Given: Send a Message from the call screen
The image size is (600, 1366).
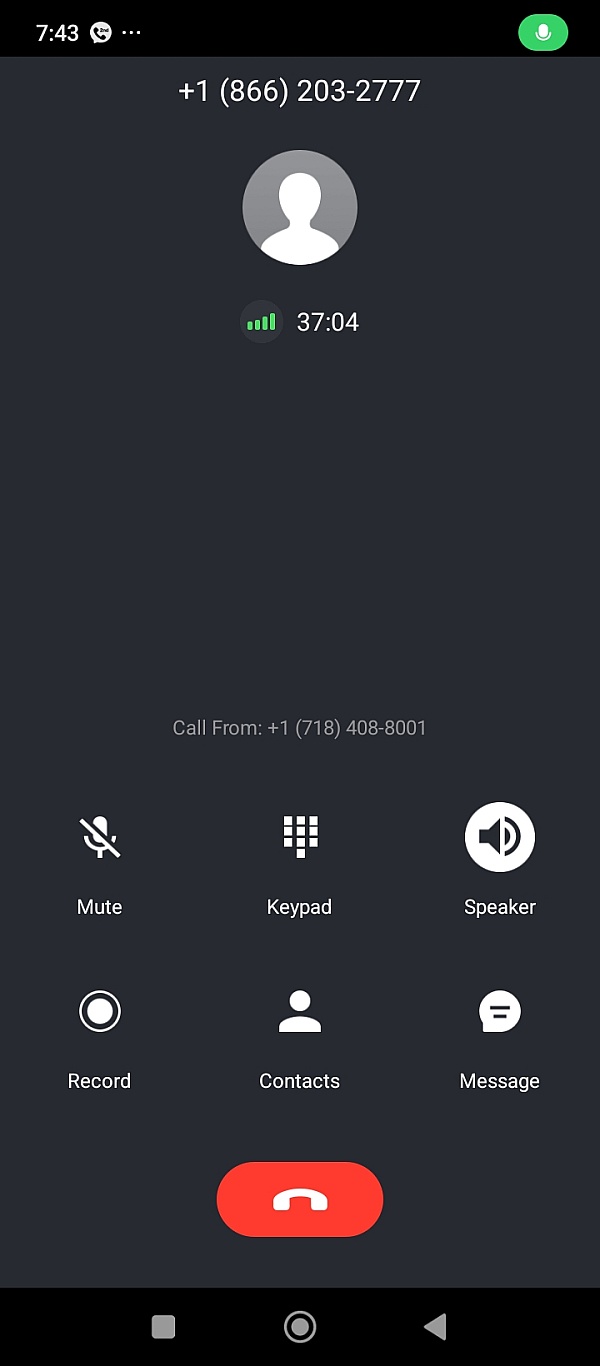Looking at the screenshot, I should (500, 1011).
